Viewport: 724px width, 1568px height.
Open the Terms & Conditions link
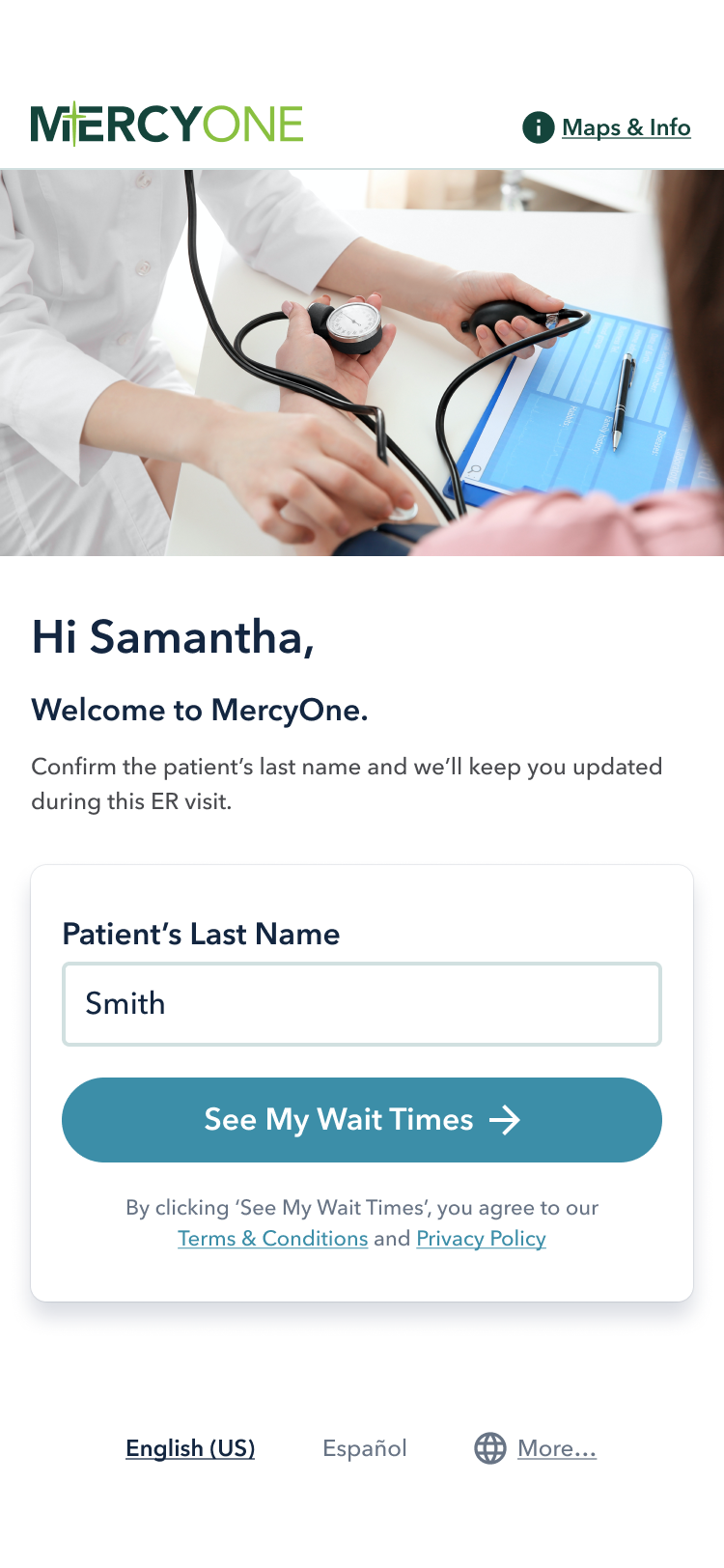(272, 1239)
